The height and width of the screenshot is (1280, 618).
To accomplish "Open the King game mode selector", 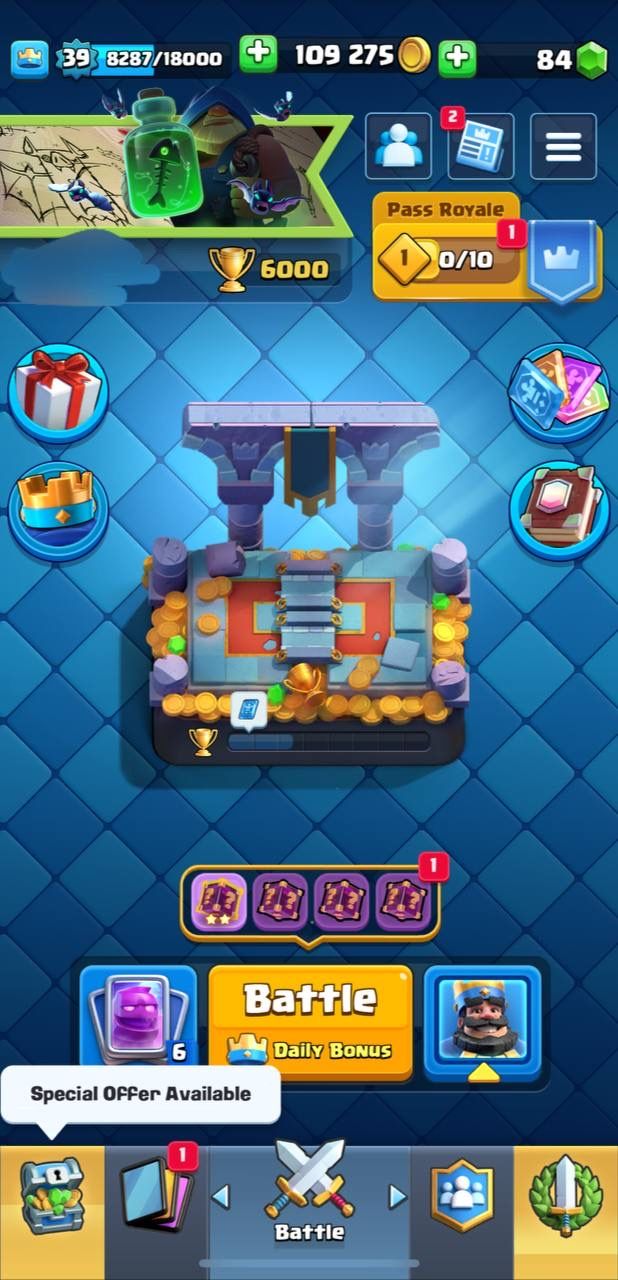I will [x=482, y=1022].
